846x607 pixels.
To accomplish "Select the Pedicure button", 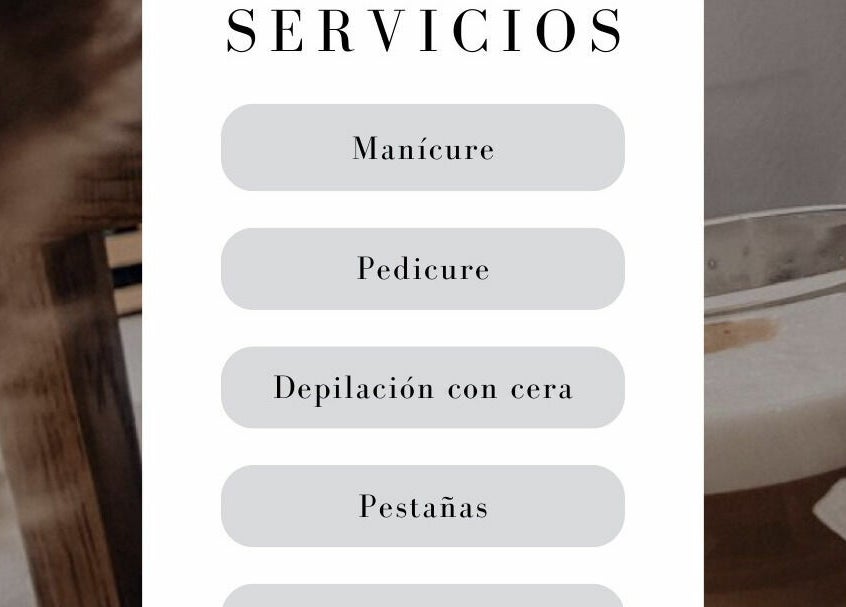I will tap(423, 269).
